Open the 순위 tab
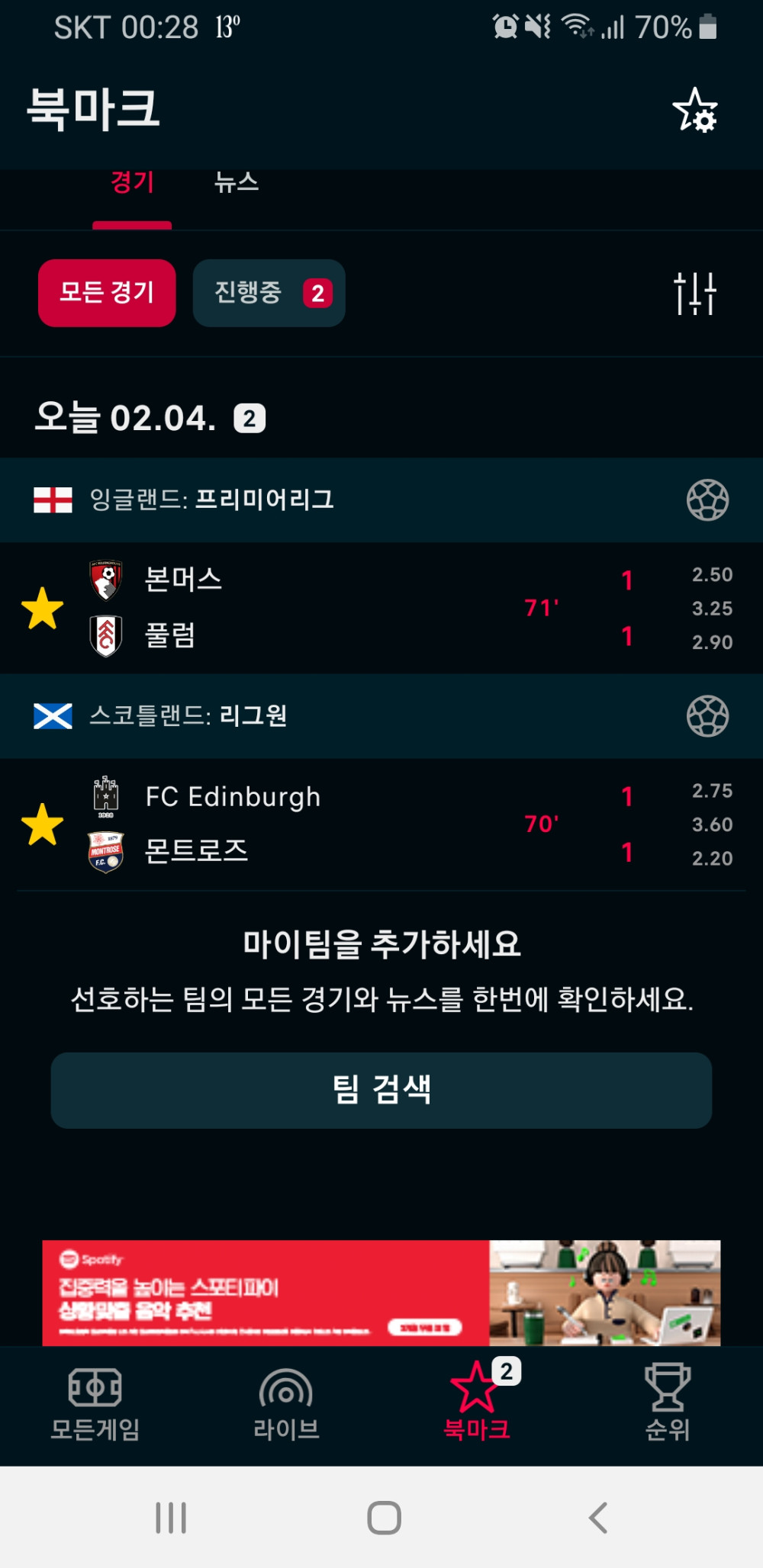The height and width of the screenshot is (1568, 763). click(x=668, y=1405)
